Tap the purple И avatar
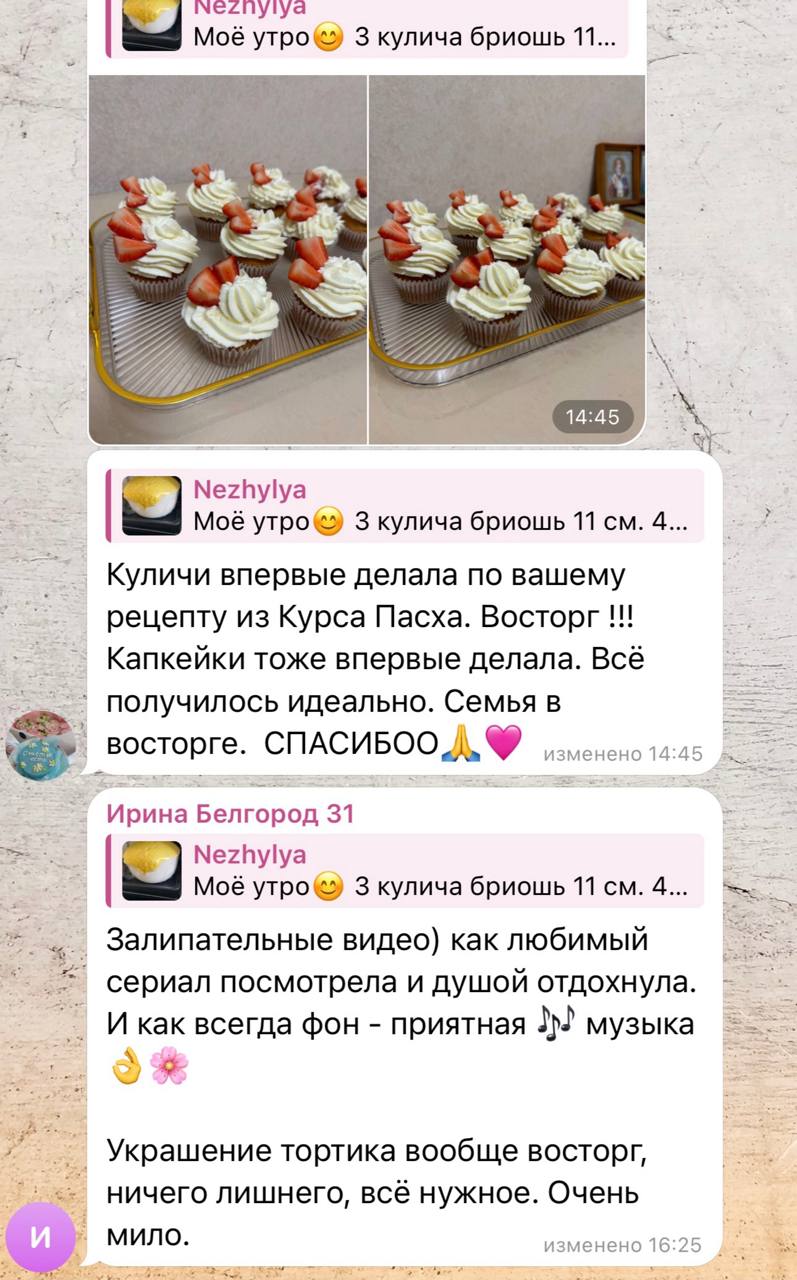797x1280 pixels. pos(40,1238)
